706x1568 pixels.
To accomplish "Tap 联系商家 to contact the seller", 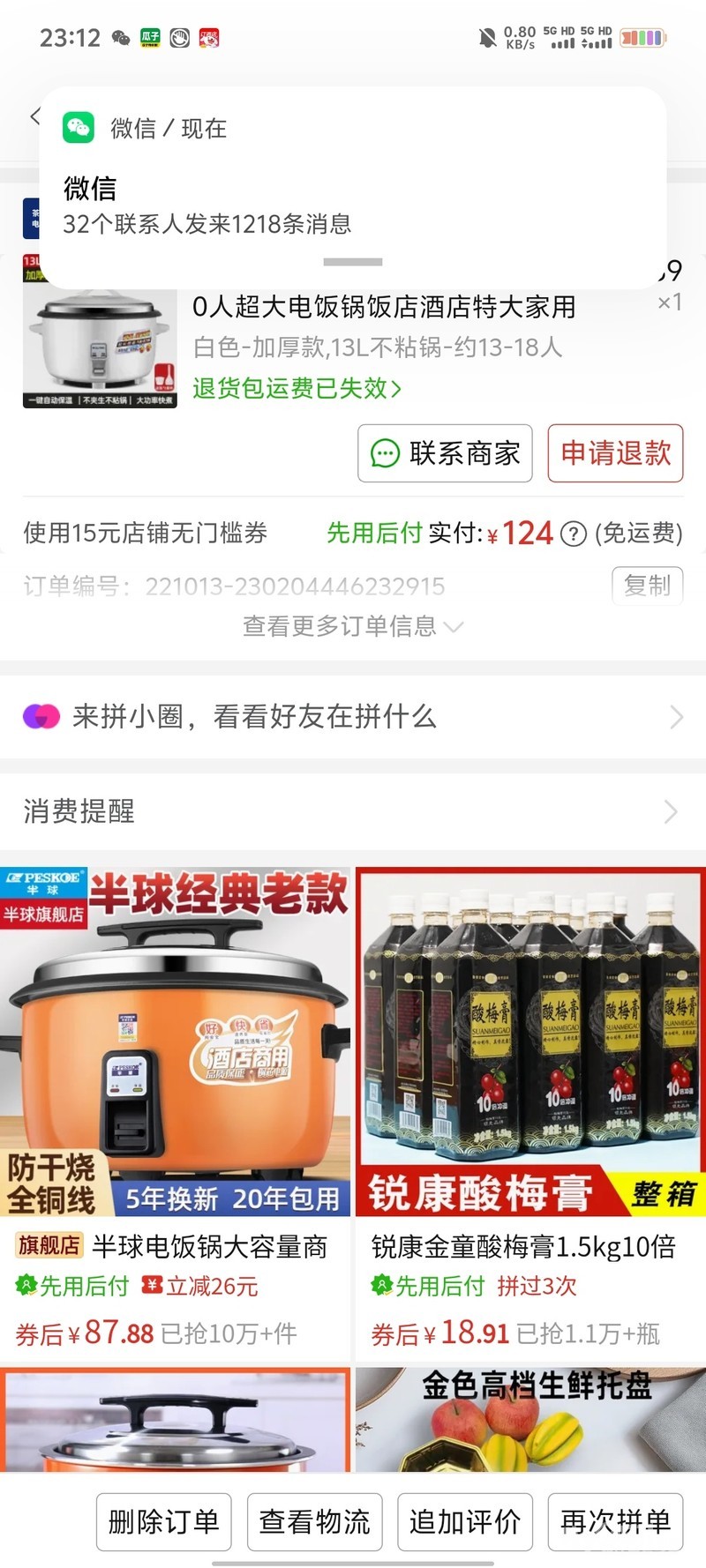I will (x=445, y=453).
